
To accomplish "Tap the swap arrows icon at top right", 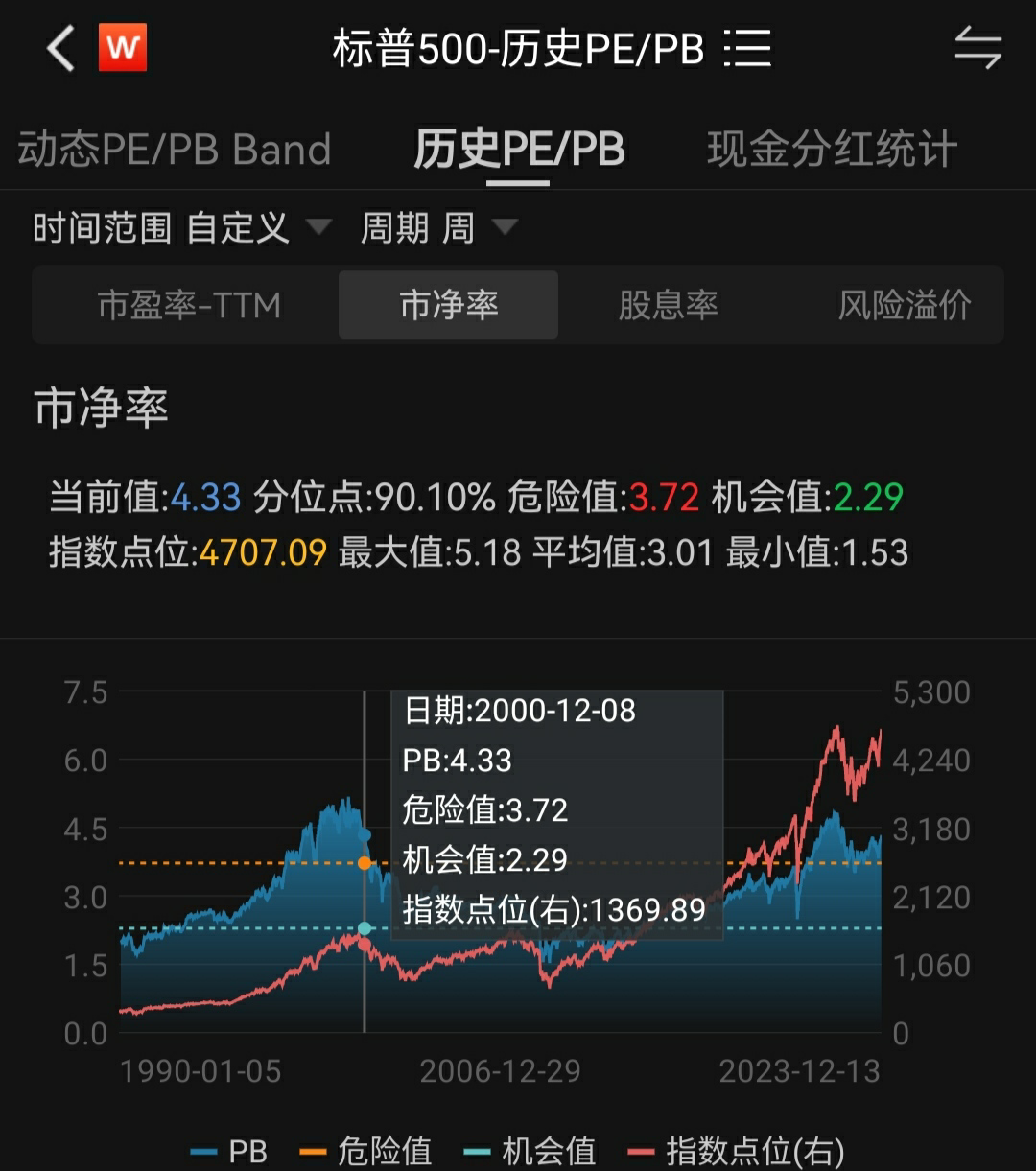I will point(977,48).
